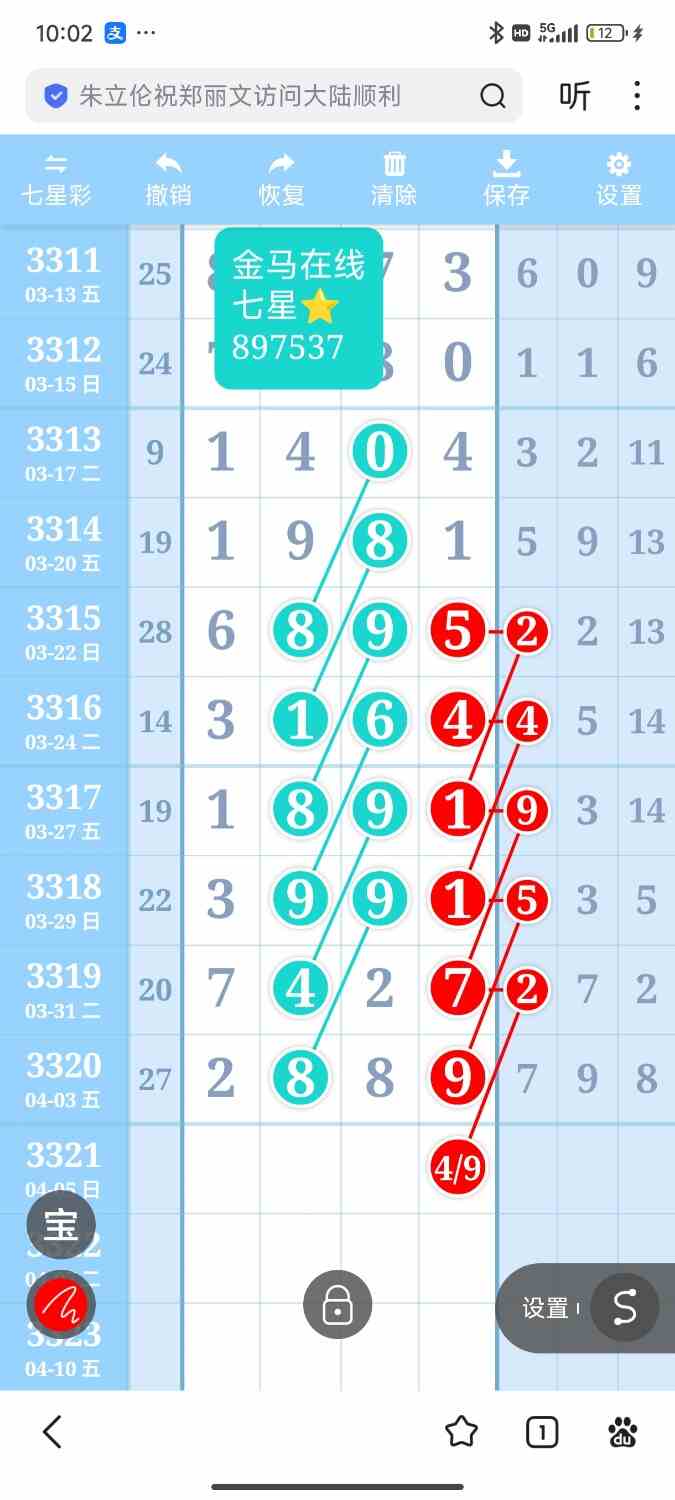Go back with the browser back arrow
This screenshot has width=675, height=1500.
pyautogui.click(x=53, y=1432)
